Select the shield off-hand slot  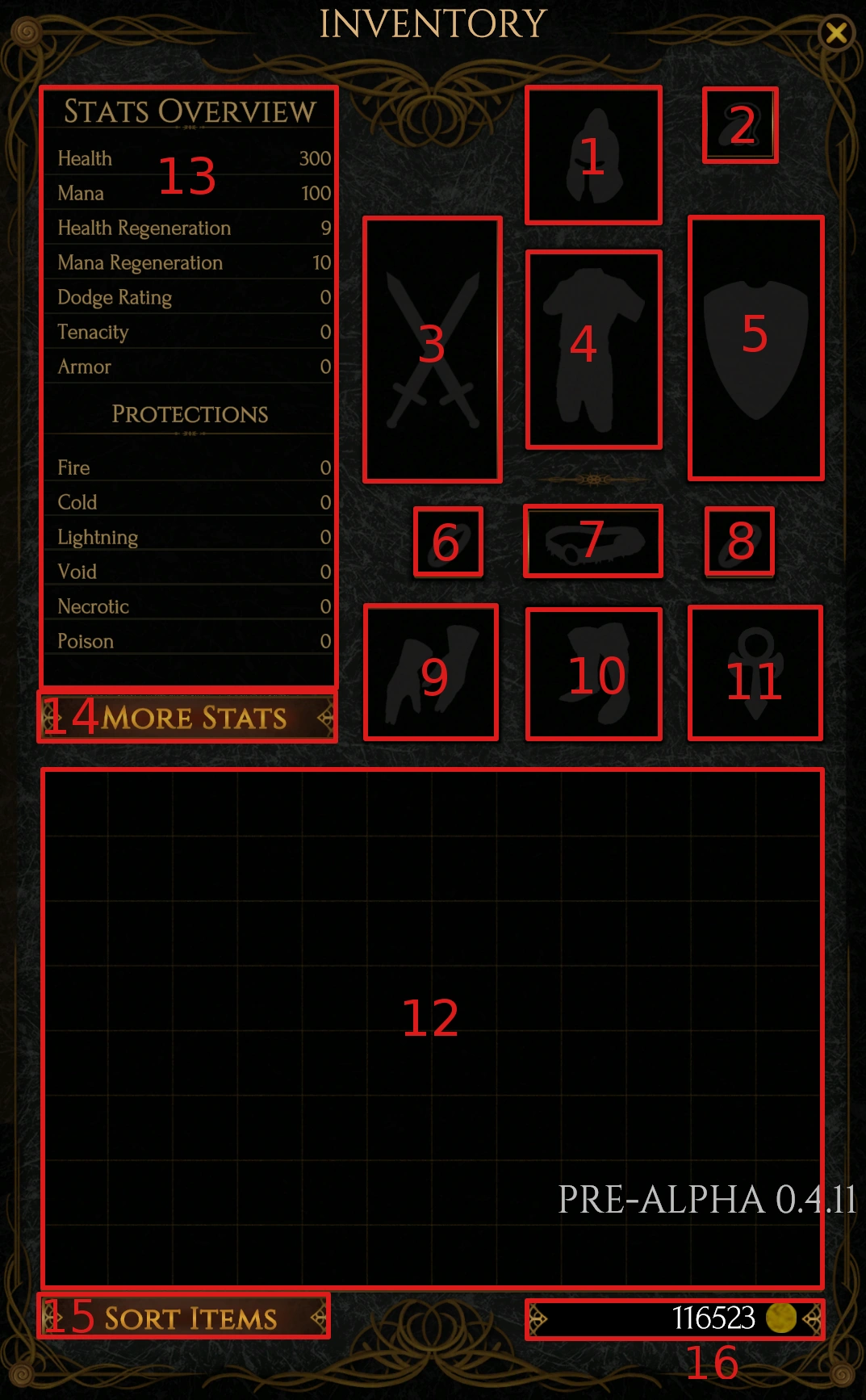point(755,348)
